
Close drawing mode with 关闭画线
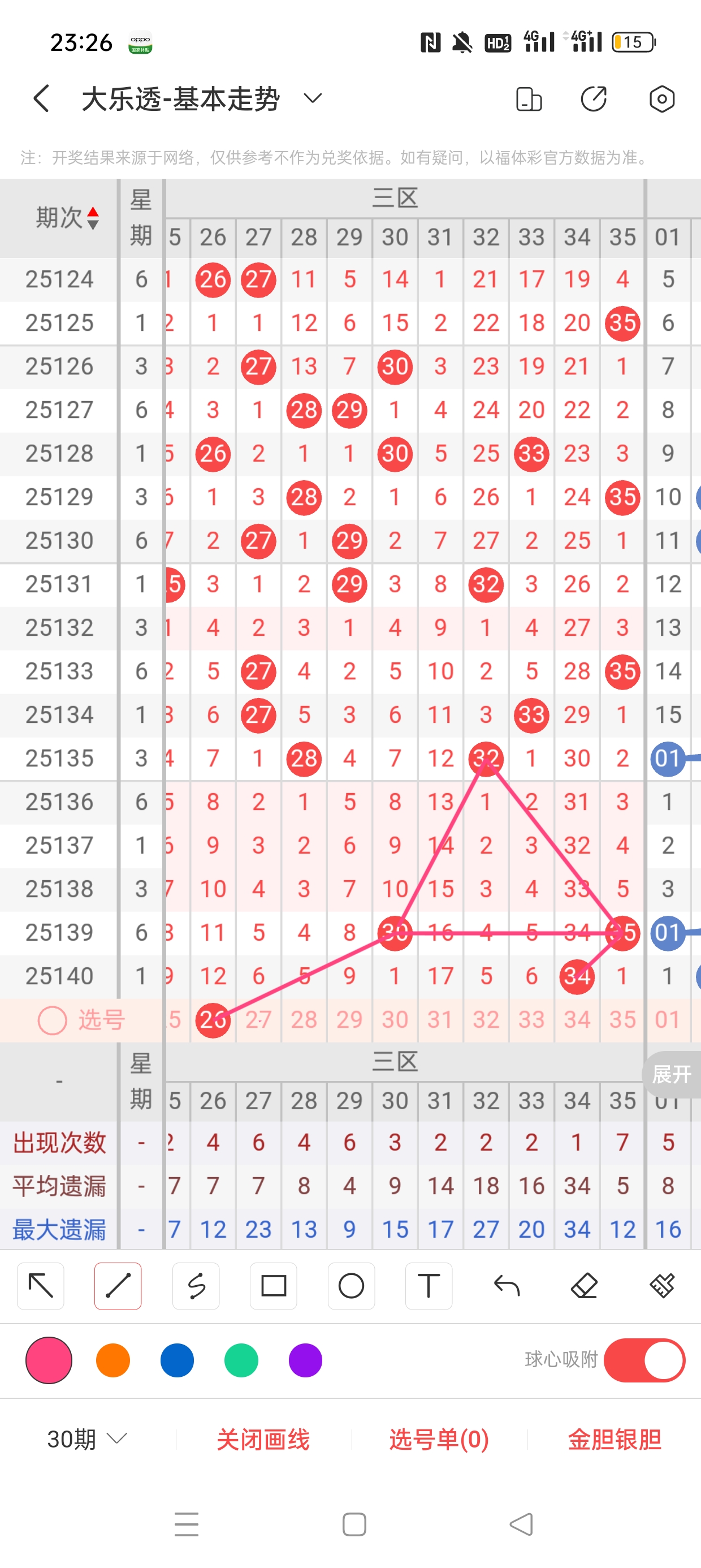pyautogui.click(x=263, y=1439)
